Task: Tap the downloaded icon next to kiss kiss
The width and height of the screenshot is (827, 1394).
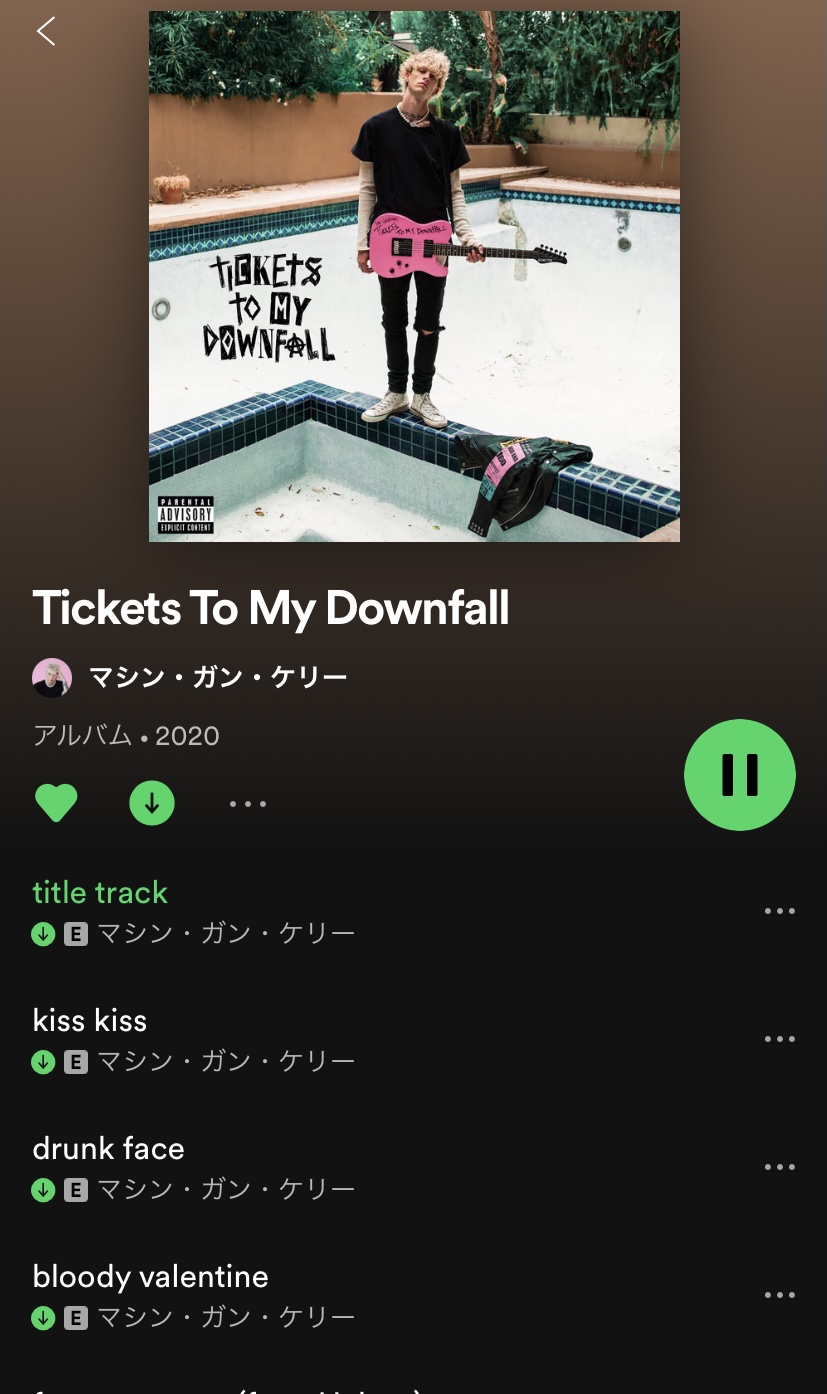Action: click(x=43, y=1062)
